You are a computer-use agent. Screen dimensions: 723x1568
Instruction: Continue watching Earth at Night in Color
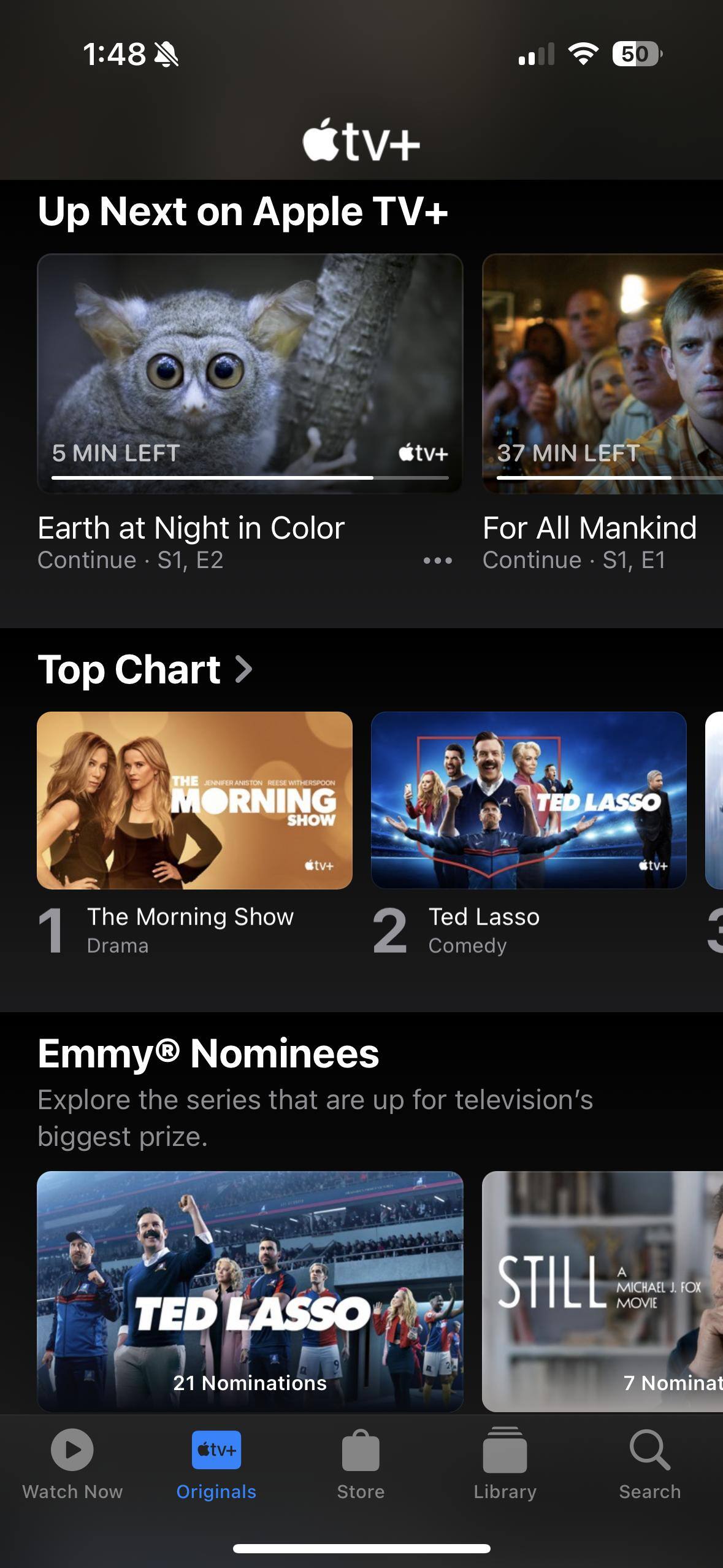(x=250, y=374)
